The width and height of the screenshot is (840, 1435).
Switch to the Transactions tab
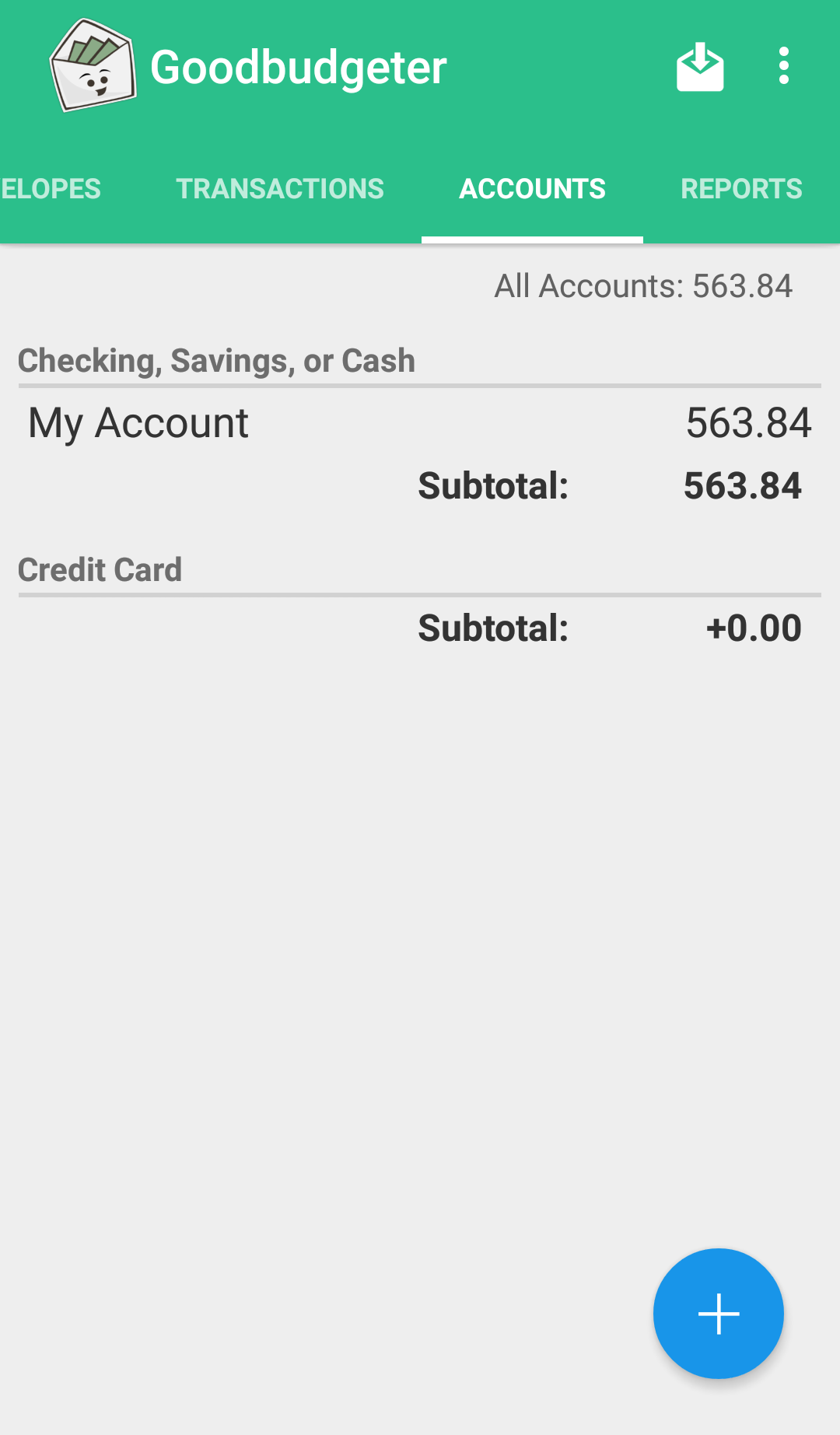[280, 189]
